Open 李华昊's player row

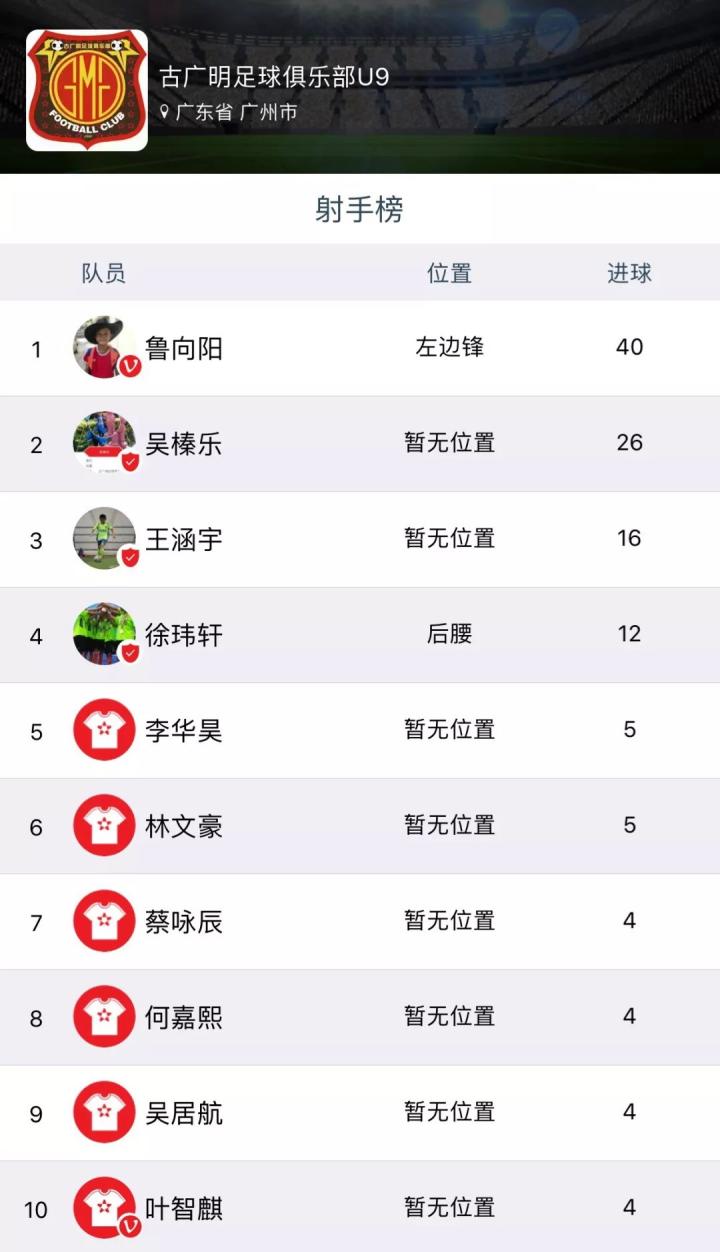(184, 730)
